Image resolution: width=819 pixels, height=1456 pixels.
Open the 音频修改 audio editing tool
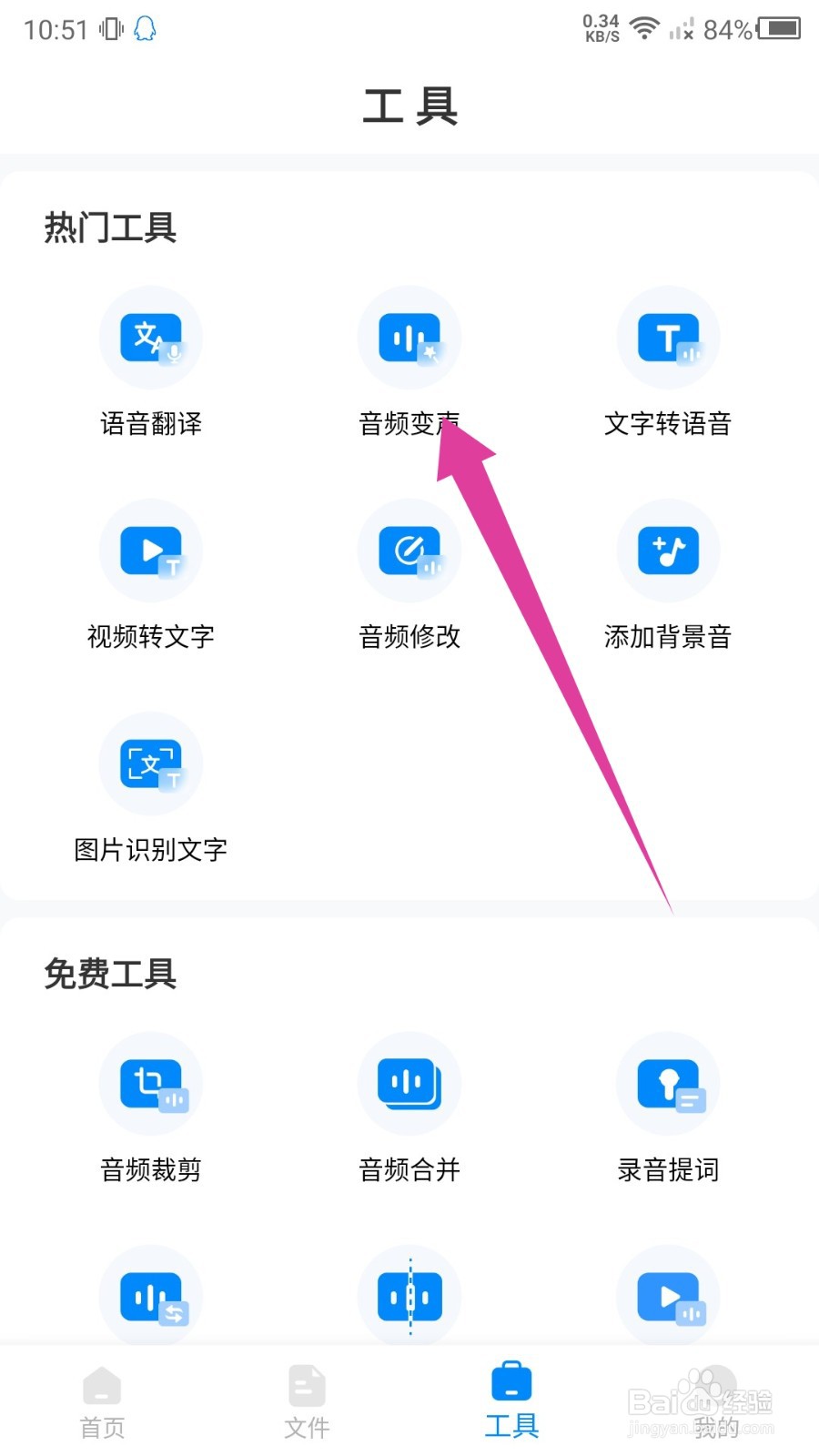tap(409, 578)
